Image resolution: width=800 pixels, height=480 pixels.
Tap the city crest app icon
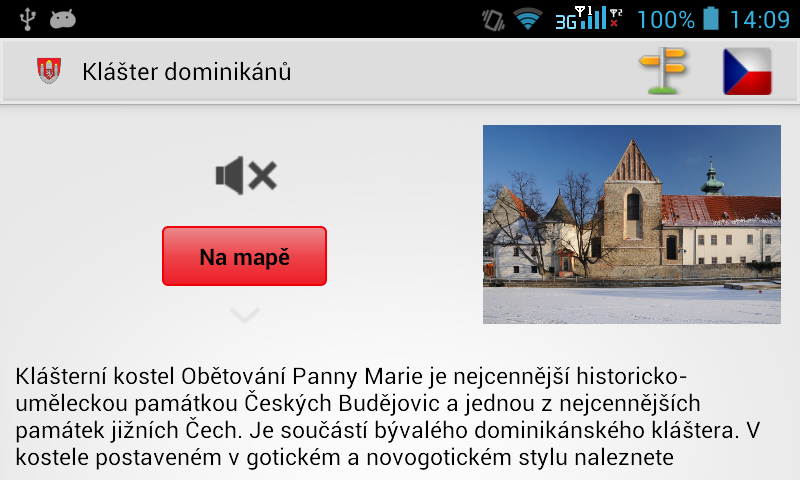[48, 71]
